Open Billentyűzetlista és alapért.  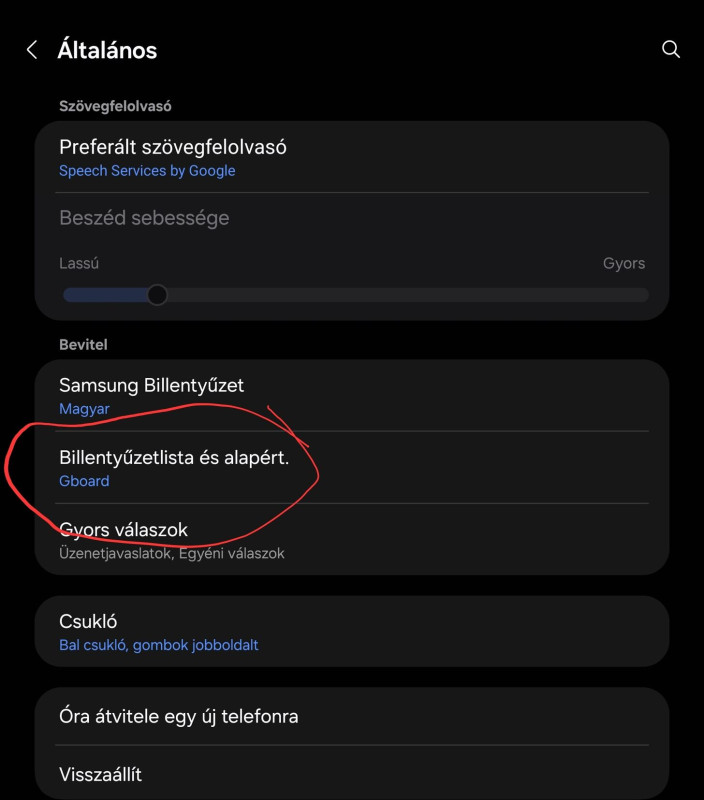tap(350, 468)
